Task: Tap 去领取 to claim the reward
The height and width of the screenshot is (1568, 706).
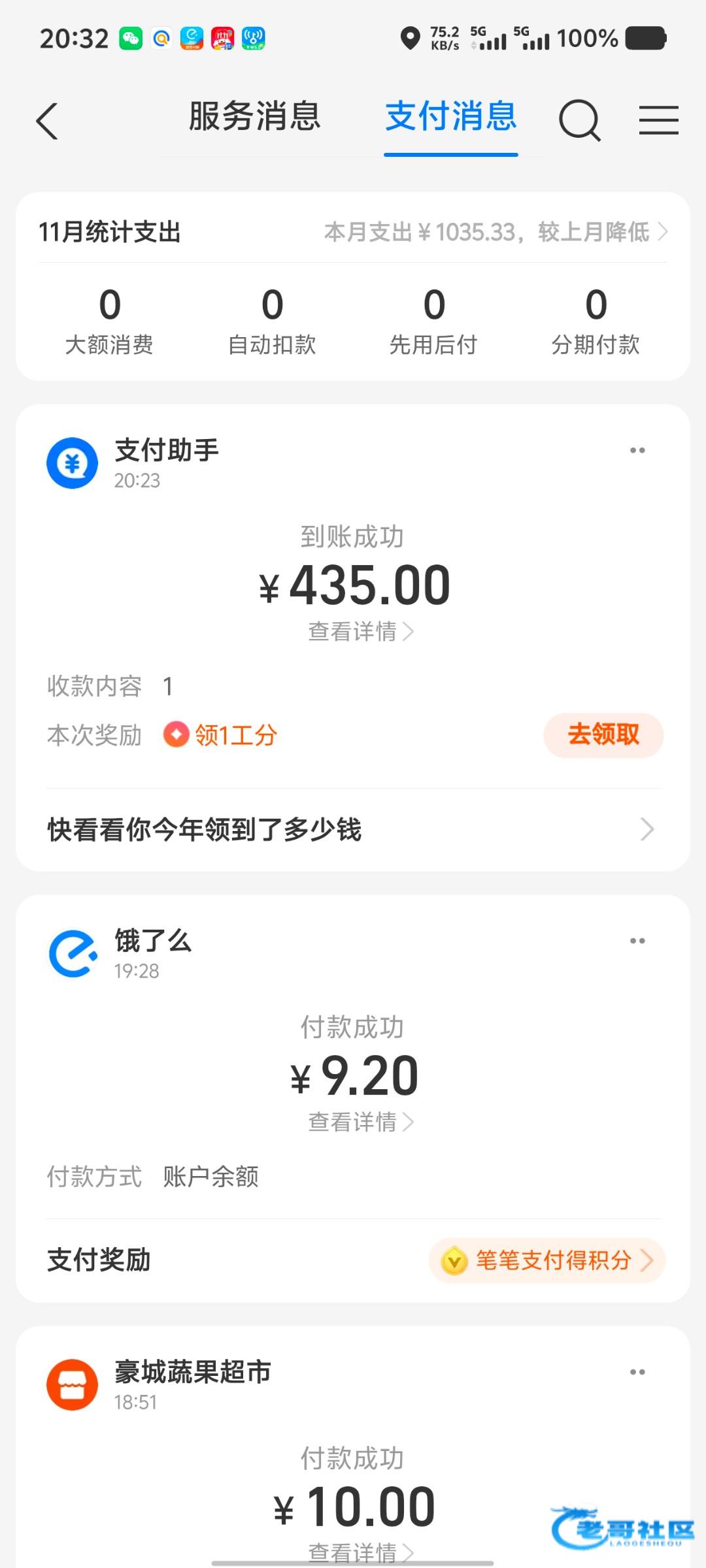Action: click(x=603, y=735)
